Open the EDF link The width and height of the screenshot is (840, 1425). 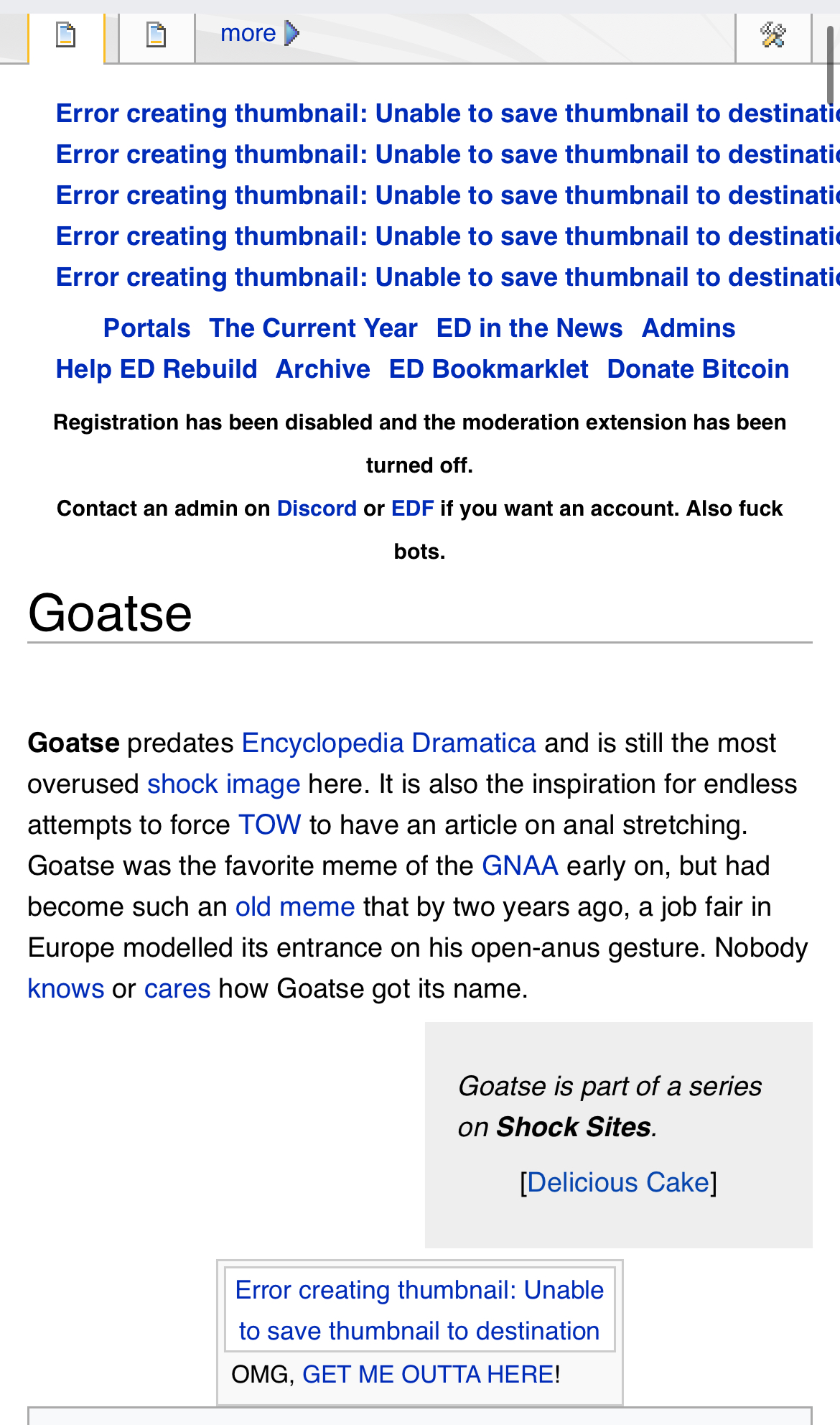(412, 509)
